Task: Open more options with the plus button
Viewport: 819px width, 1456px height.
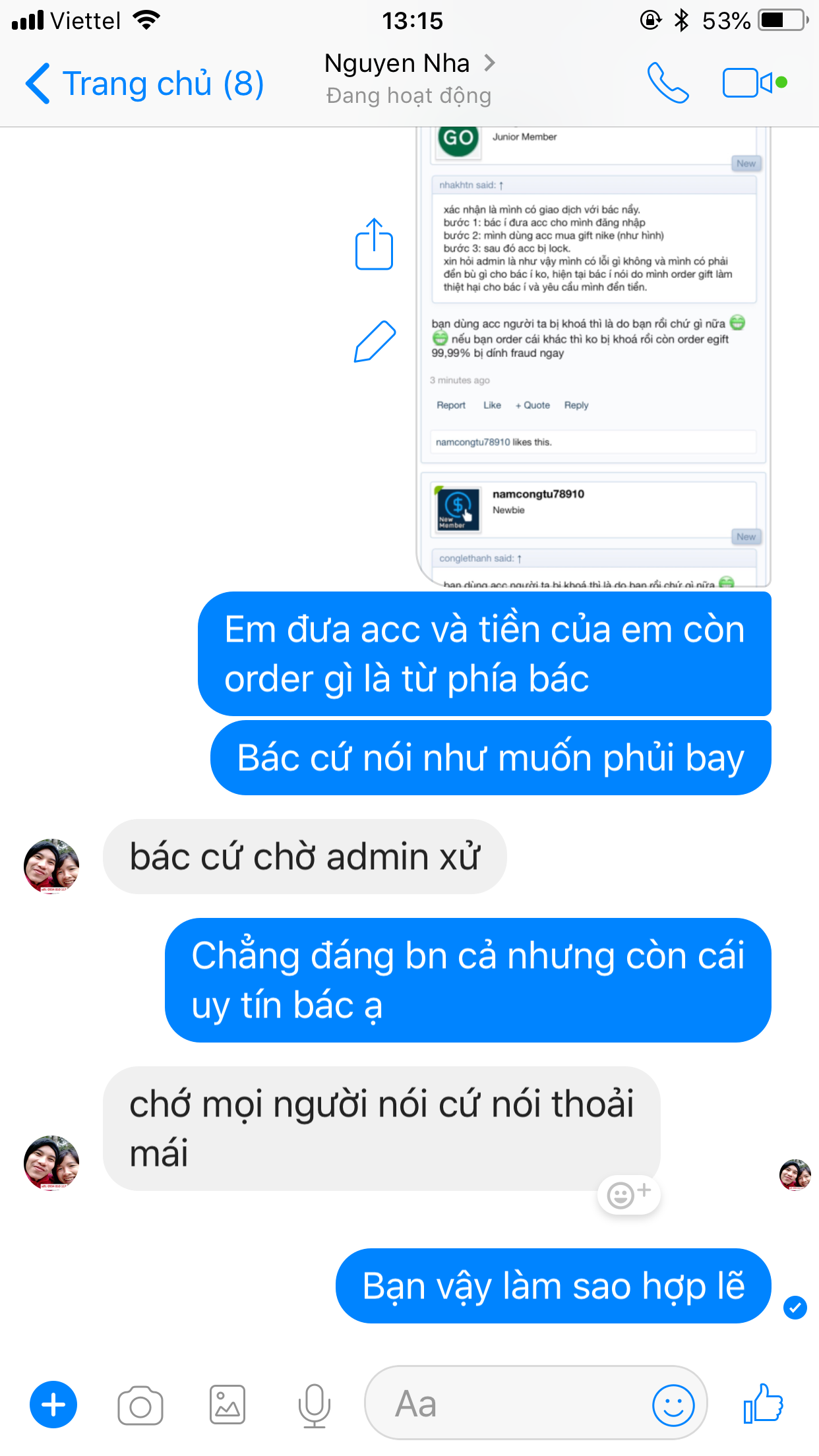Action: (53, 1405)
